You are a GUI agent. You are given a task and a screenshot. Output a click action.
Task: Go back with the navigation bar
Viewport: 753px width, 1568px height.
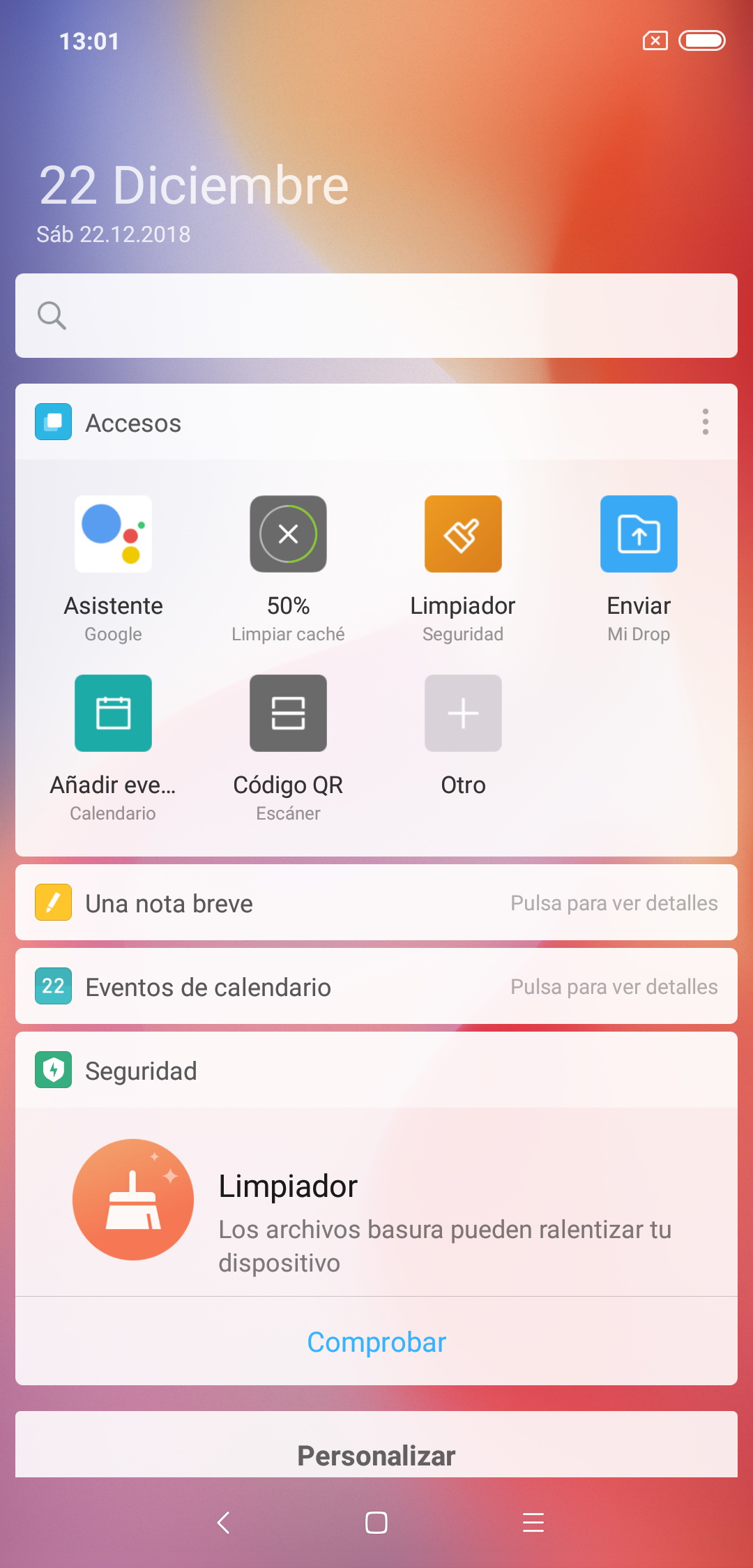[x=223, y=1523]
